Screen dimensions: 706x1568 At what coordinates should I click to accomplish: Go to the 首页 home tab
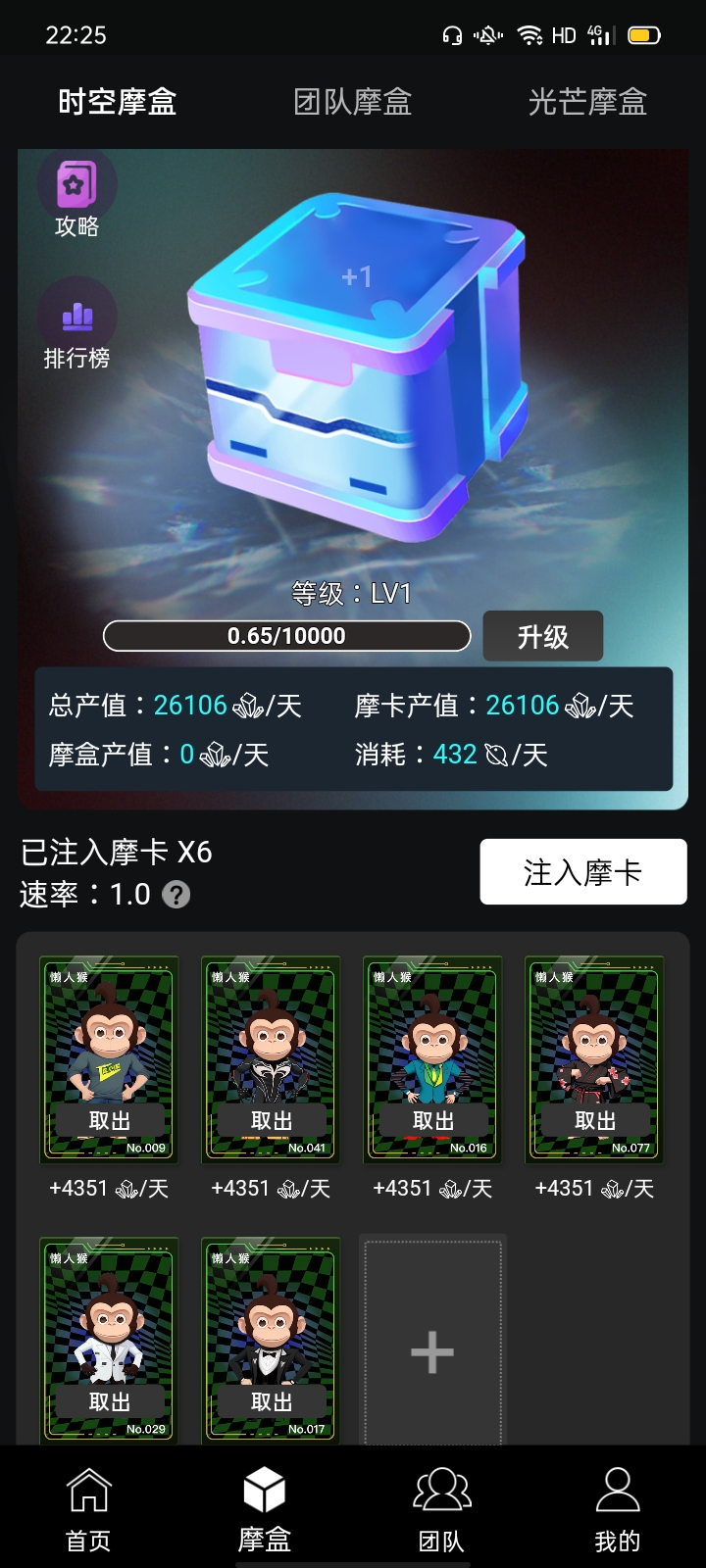[88, 1510]
